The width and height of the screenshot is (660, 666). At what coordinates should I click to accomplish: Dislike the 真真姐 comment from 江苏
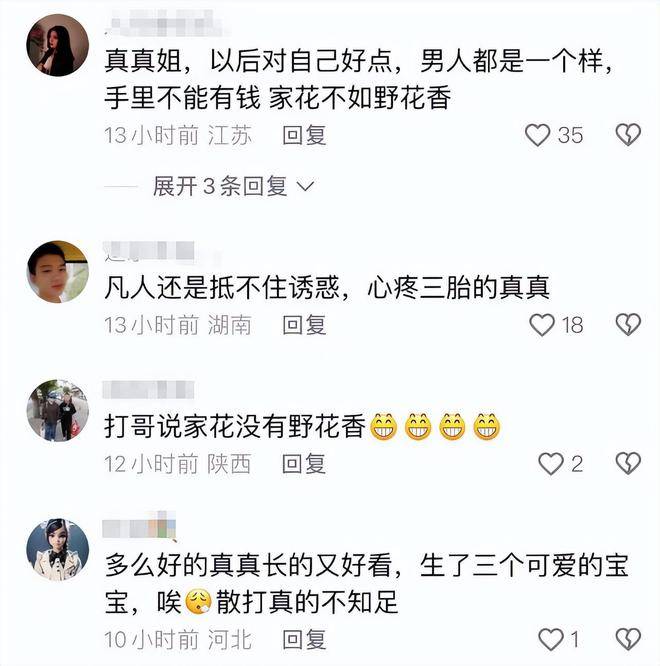tap(628, 135)
